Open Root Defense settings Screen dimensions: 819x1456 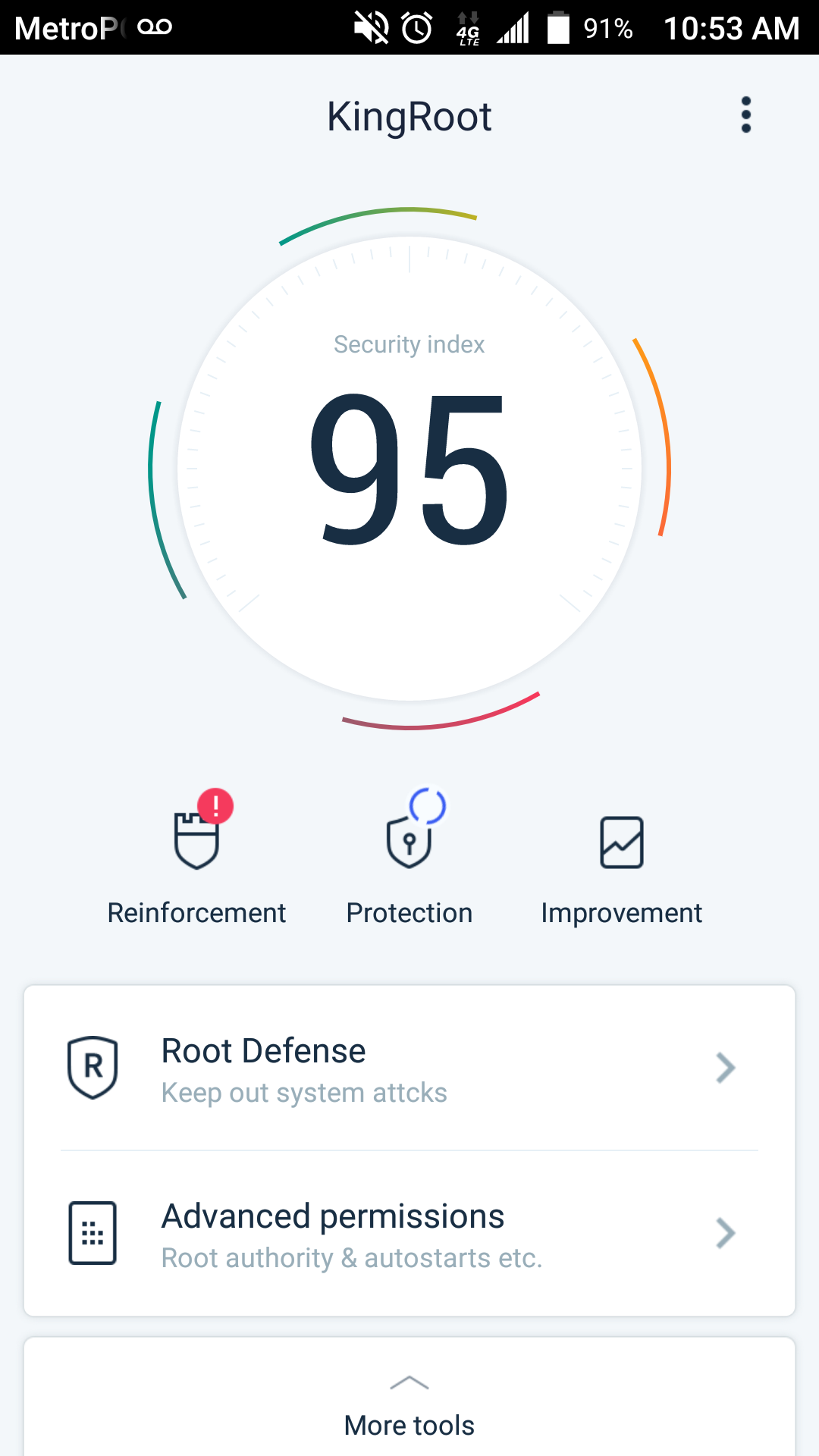pos(409,1068)
